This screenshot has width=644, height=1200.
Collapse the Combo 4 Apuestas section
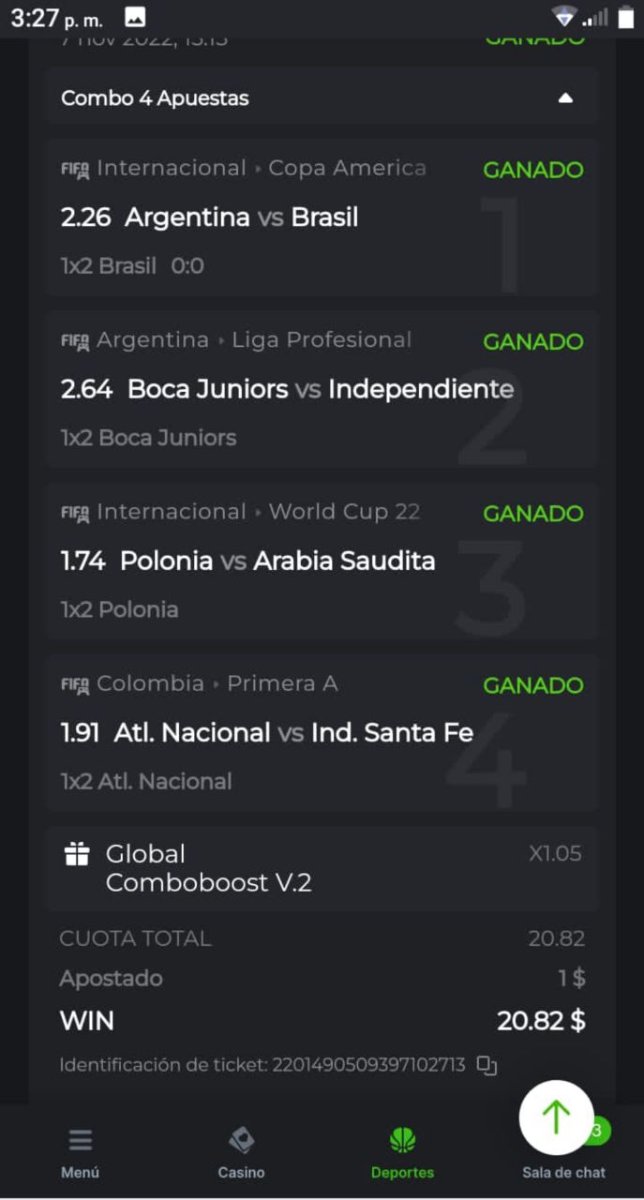click(566, 98)
